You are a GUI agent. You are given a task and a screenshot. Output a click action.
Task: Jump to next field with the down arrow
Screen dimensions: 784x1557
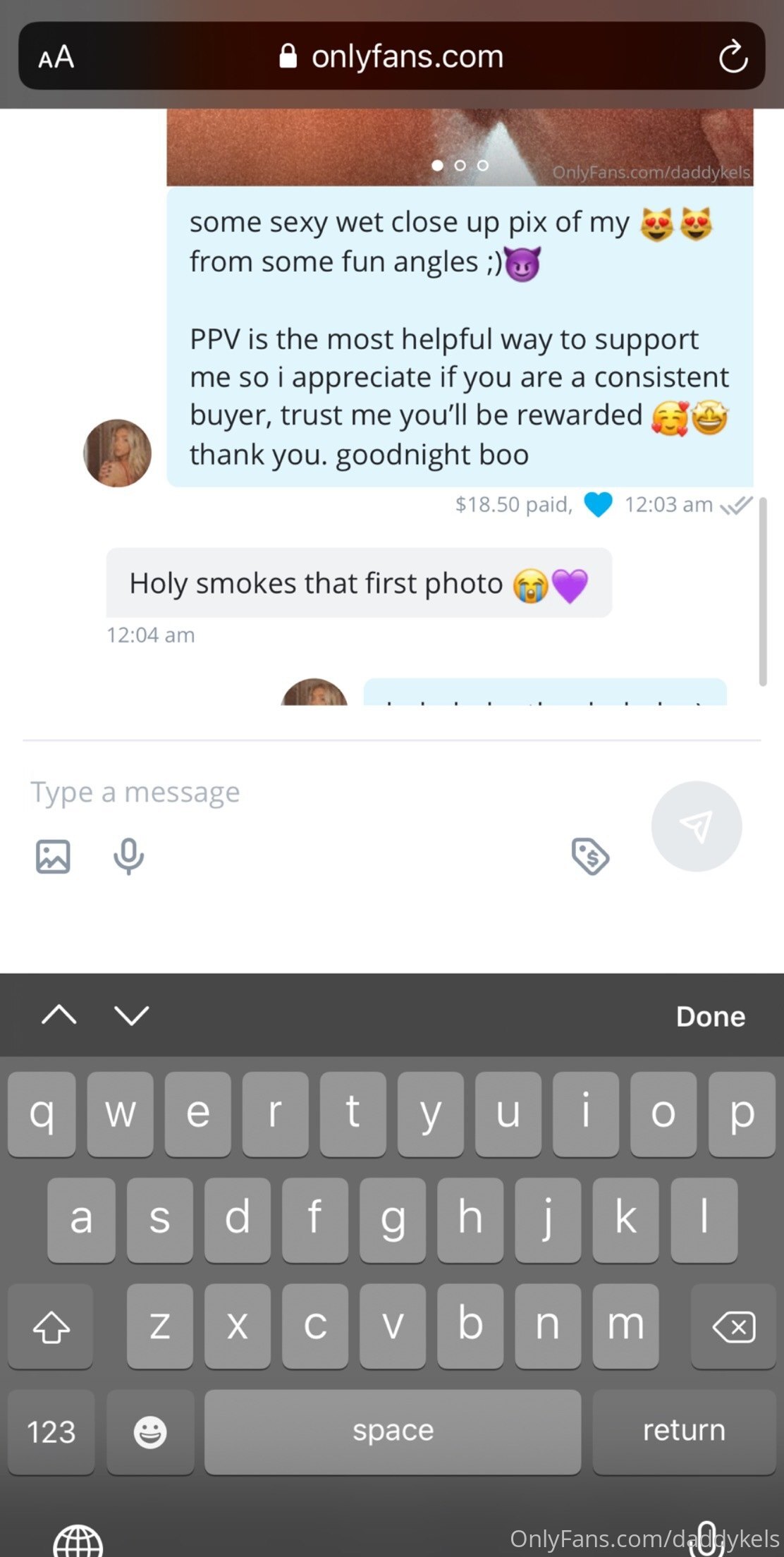[x=132, y=1015]
